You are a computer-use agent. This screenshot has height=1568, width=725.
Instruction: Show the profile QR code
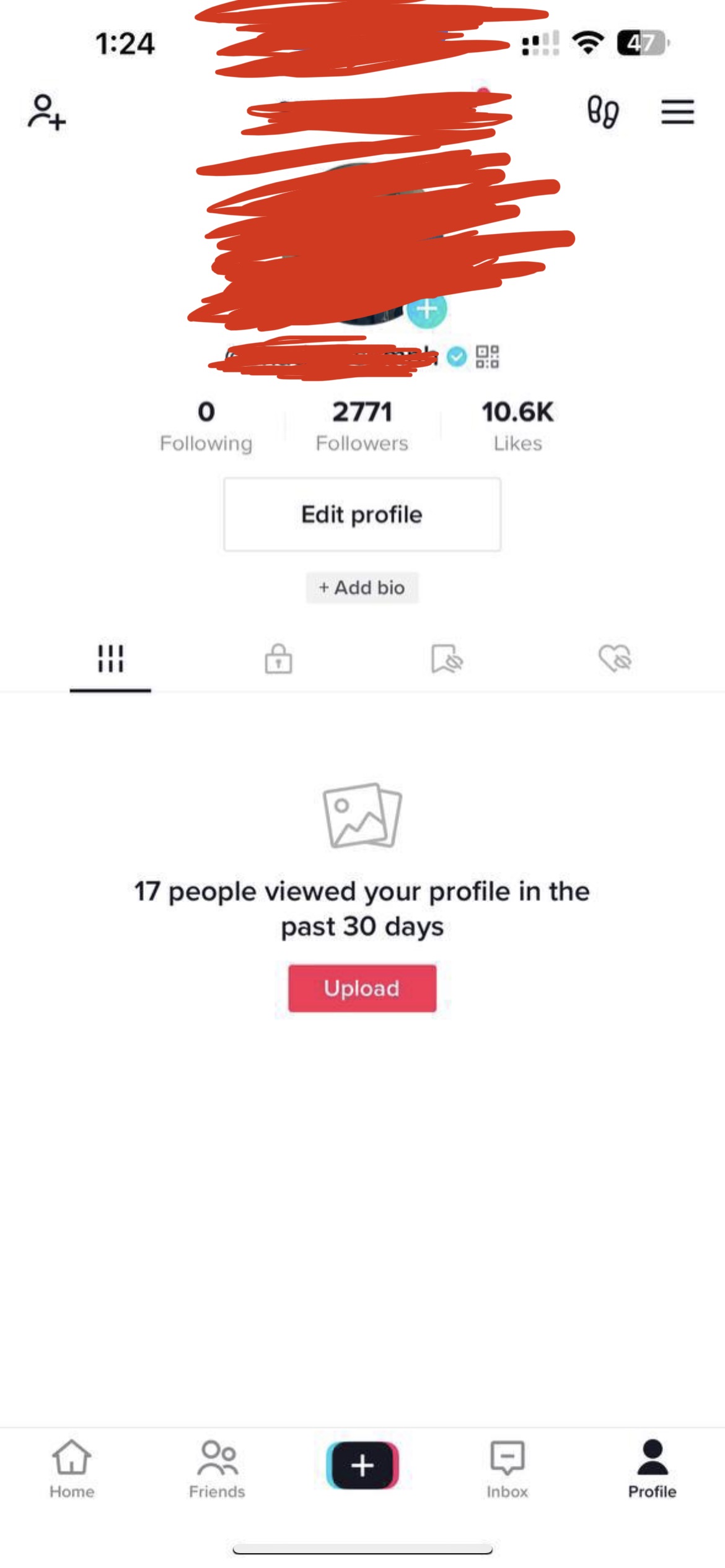coord(487,357)
